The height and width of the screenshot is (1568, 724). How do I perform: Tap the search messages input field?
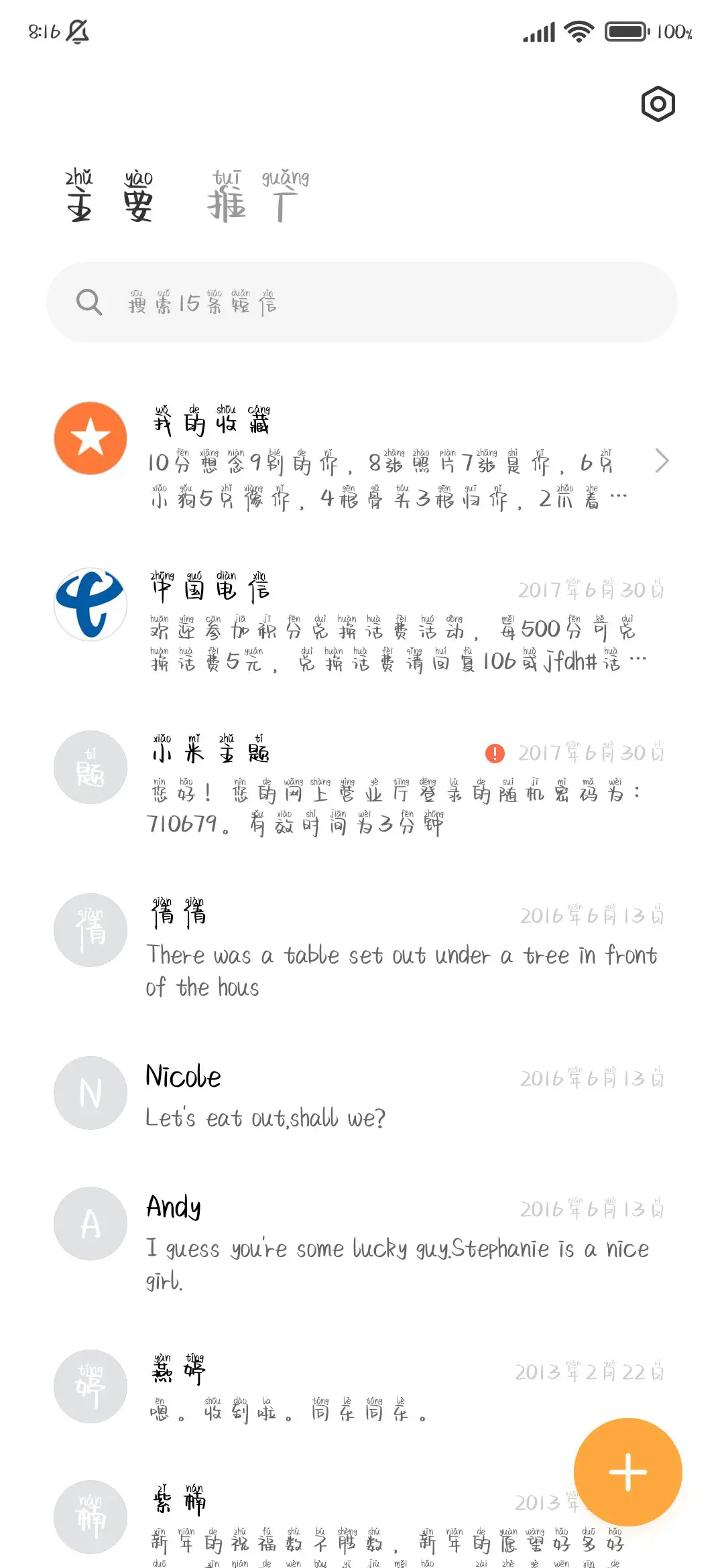pyautogui.click(x=362, y=302)
